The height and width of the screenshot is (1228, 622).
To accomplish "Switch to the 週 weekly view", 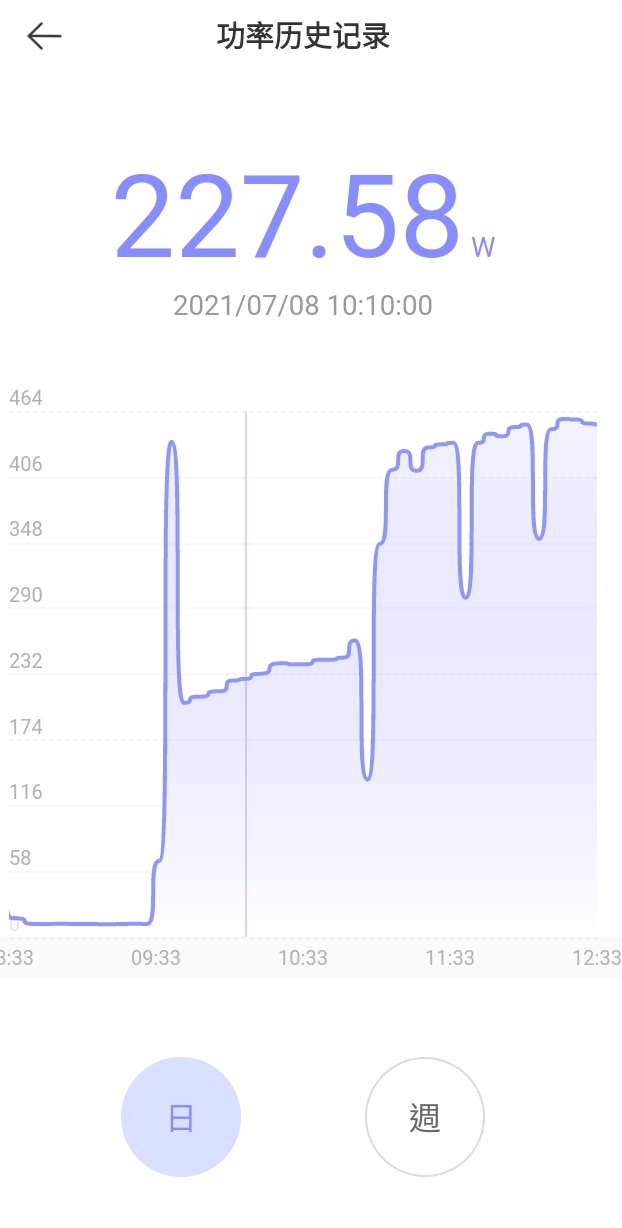I will (425, 1117).
